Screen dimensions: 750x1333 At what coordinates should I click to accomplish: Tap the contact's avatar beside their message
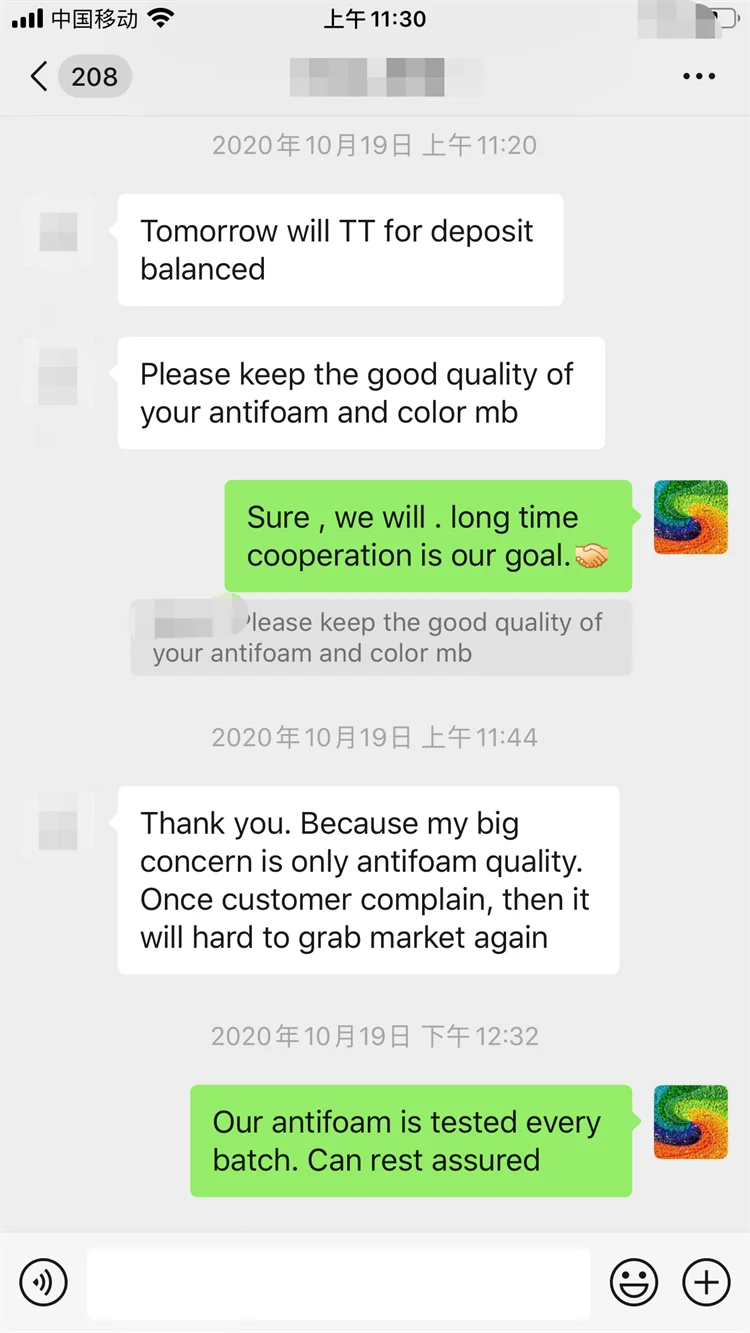(x=57, y=232)
